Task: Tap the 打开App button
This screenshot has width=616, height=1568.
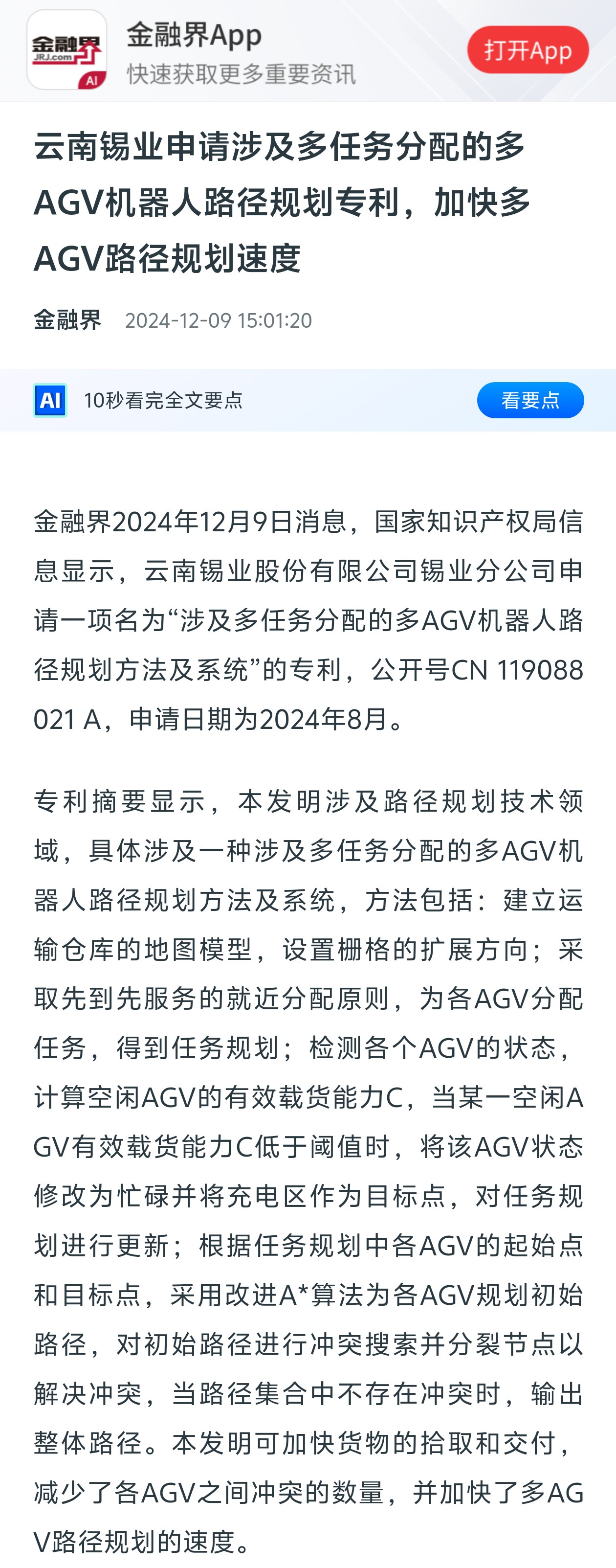Action: point(527,50)
